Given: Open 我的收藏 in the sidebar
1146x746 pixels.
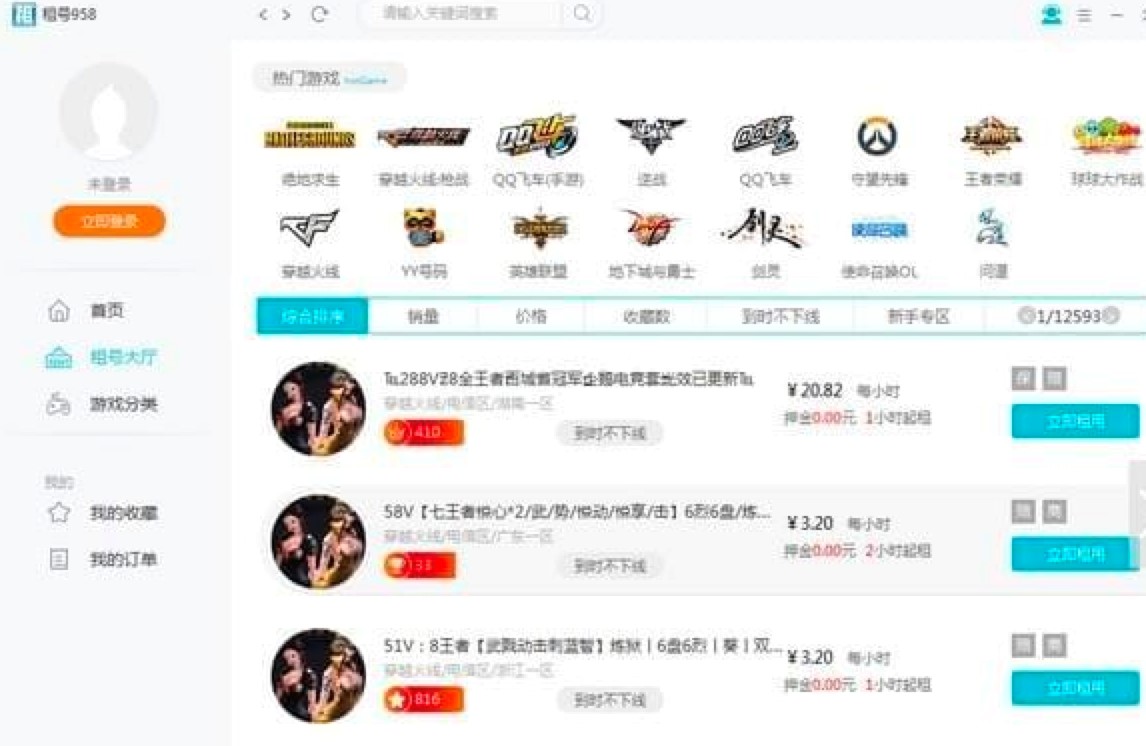Looking at the screenshot, I should pos(123,513).
